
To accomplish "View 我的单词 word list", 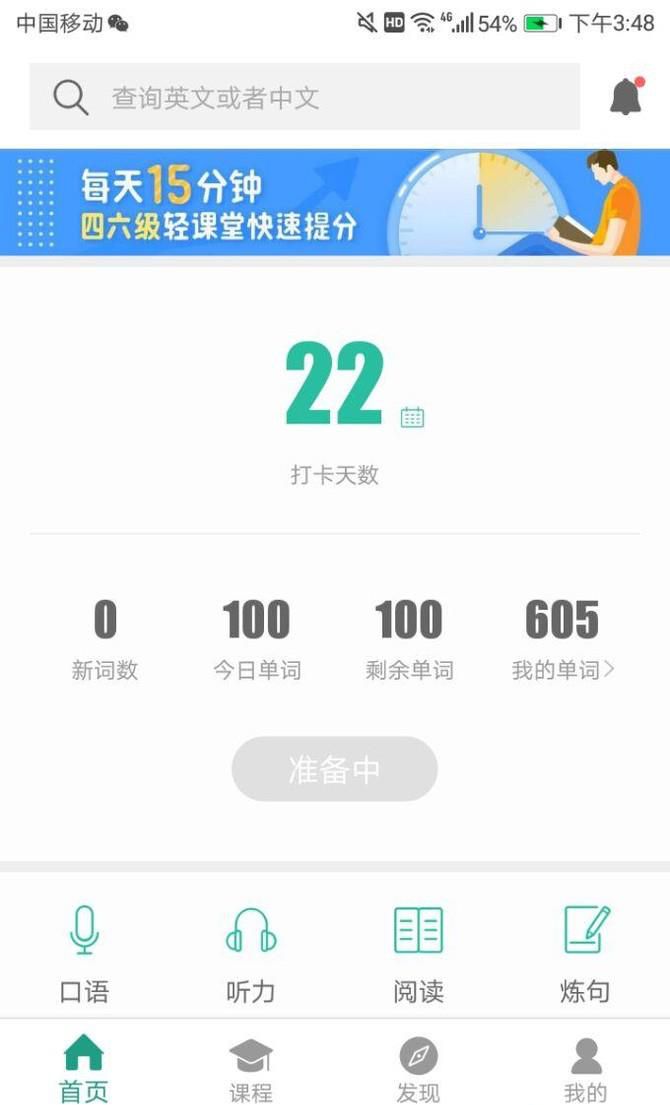I will coord(562,640).
